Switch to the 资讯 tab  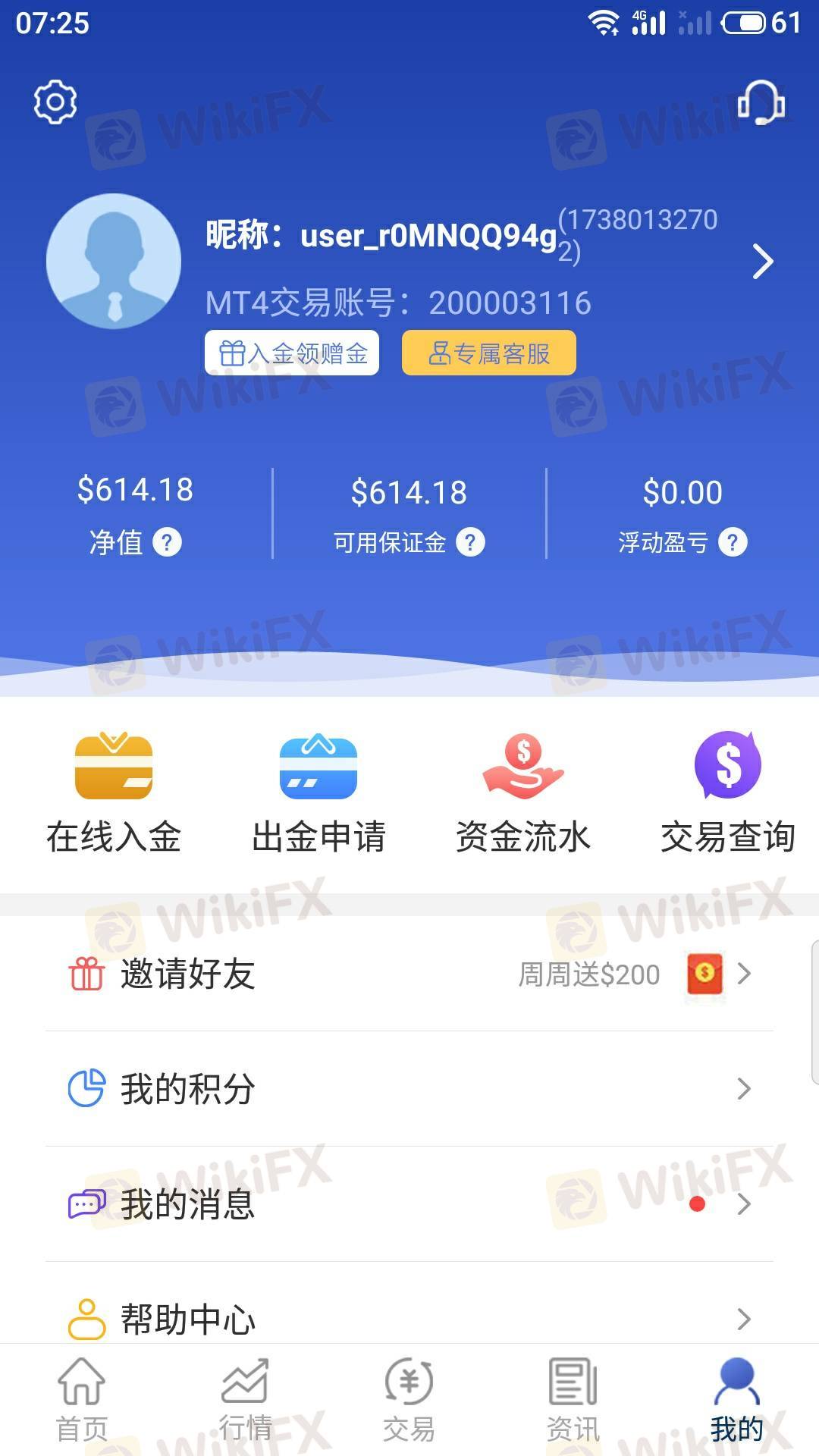tap(573, 1400)
